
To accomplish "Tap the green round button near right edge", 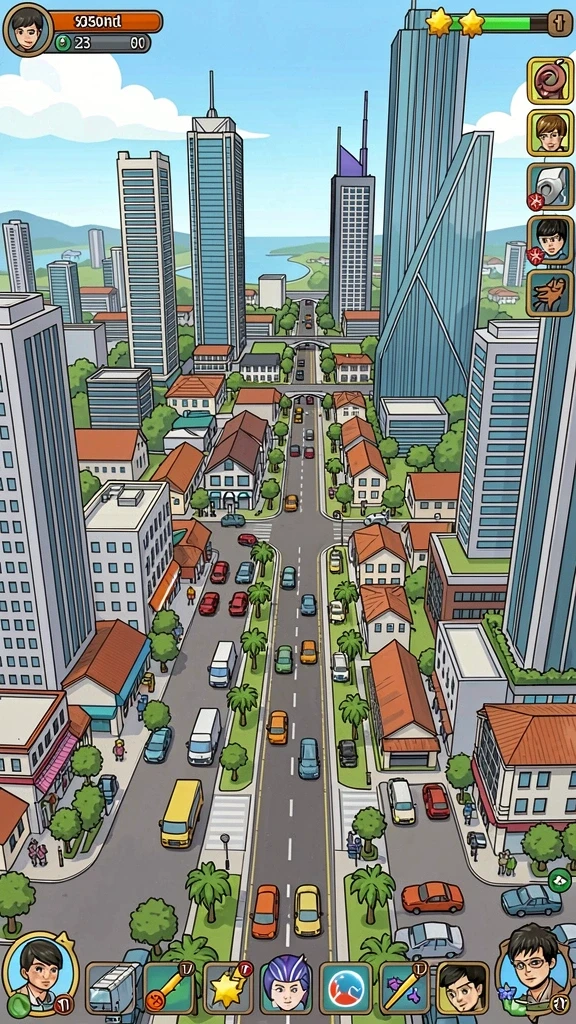I will (x=560, y=881).
